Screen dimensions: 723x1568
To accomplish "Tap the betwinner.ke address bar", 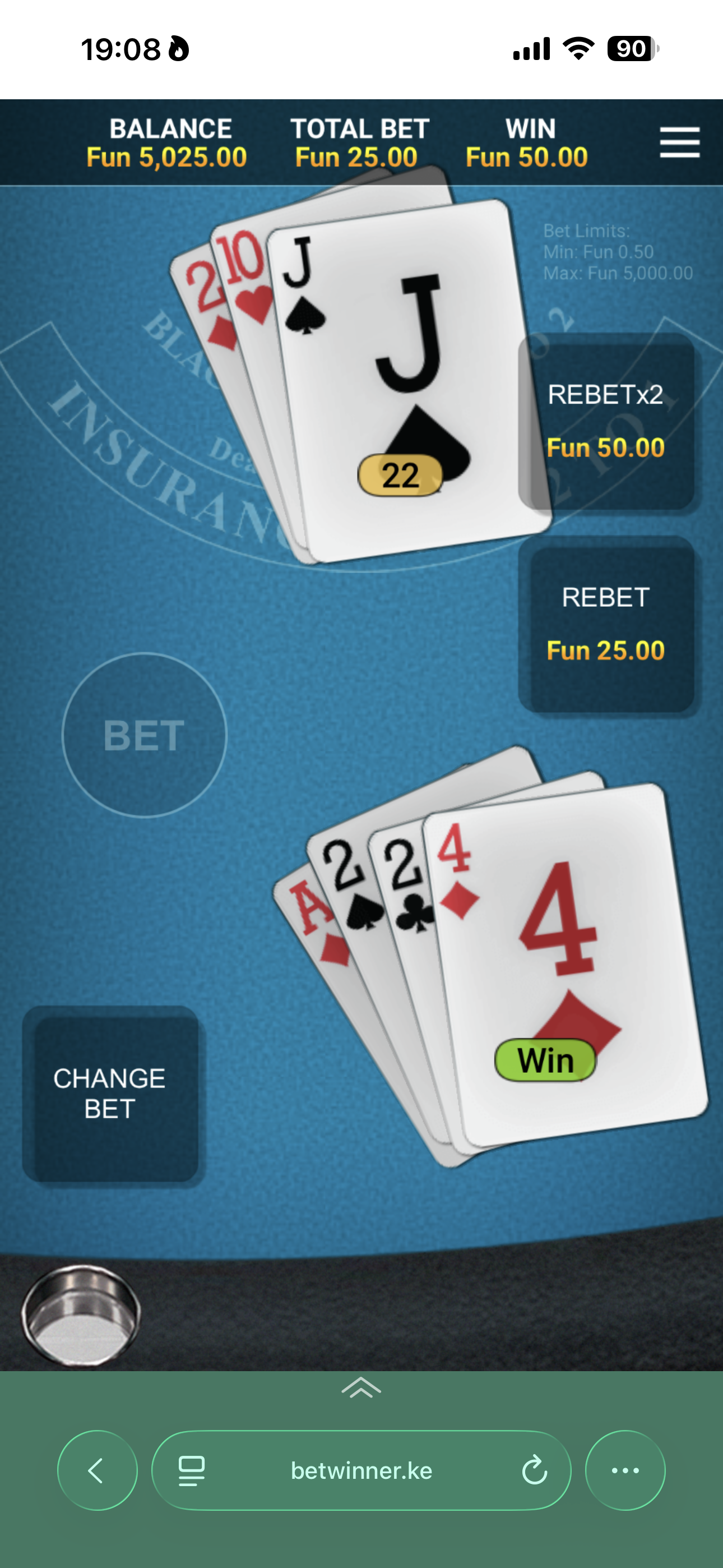I will tap(361, 1470).
